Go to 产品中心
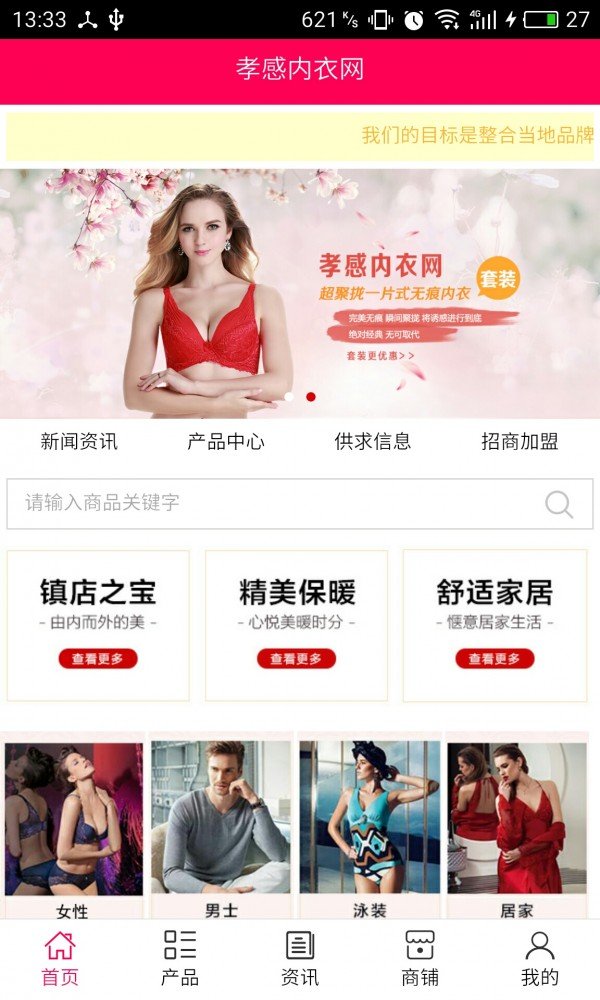Viewport: 600px width, 1000px height. click(226, 441)
